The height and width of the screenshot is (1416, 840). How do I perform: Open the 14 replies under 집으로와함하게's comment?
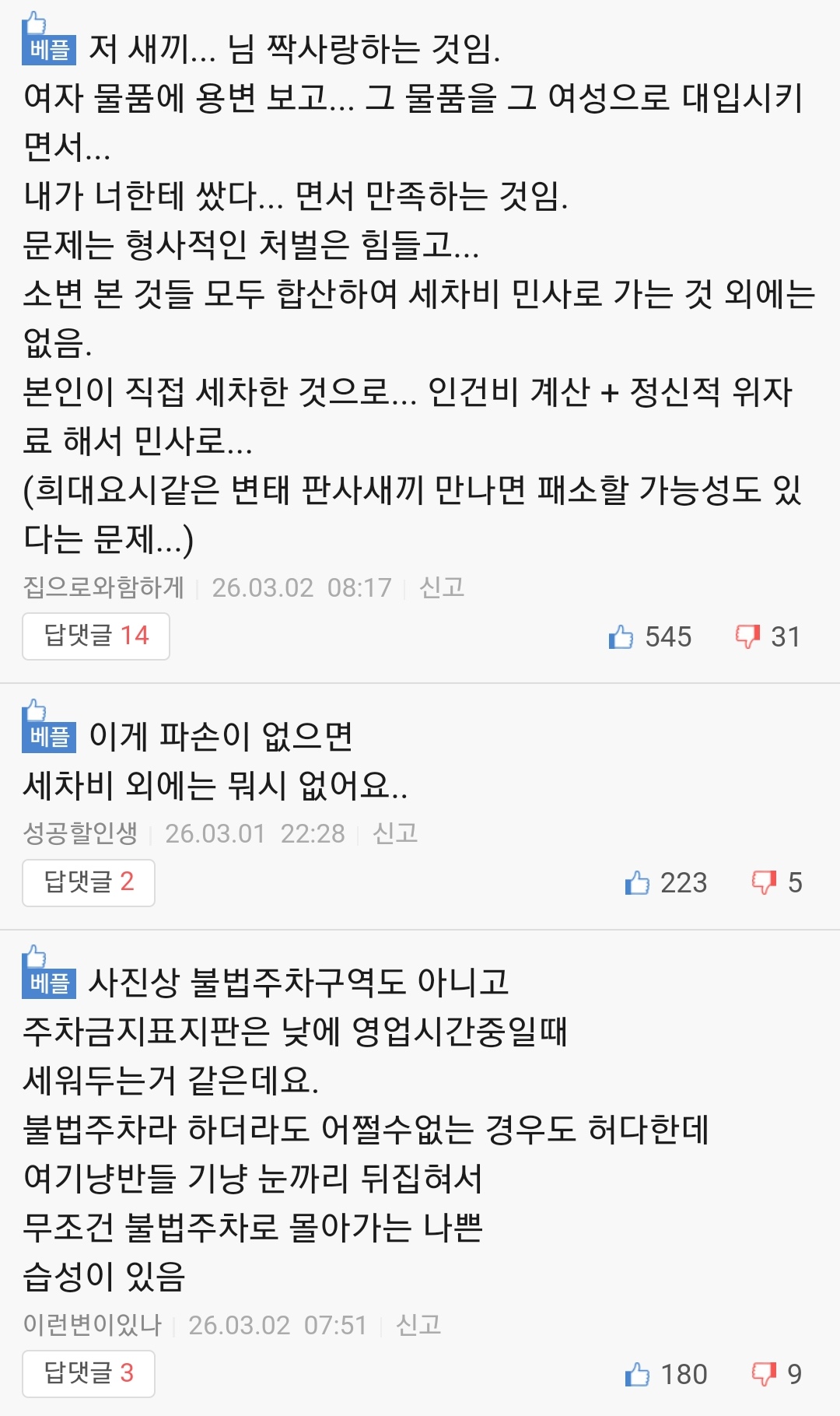pyautogui.click(x=96, y=636)
